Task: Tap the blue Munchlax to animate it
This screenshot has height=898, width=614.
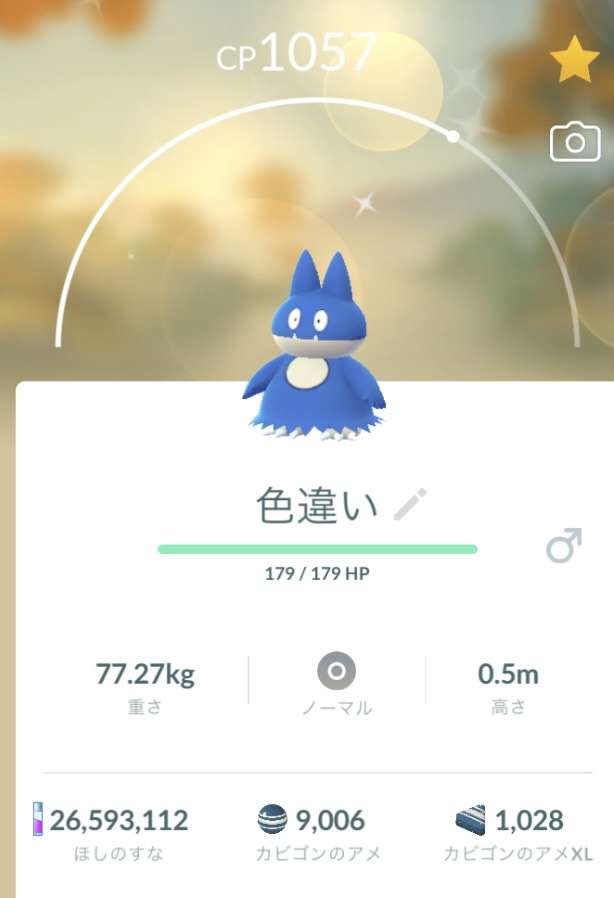Action: pyautogui.click(x=313, y=350)
